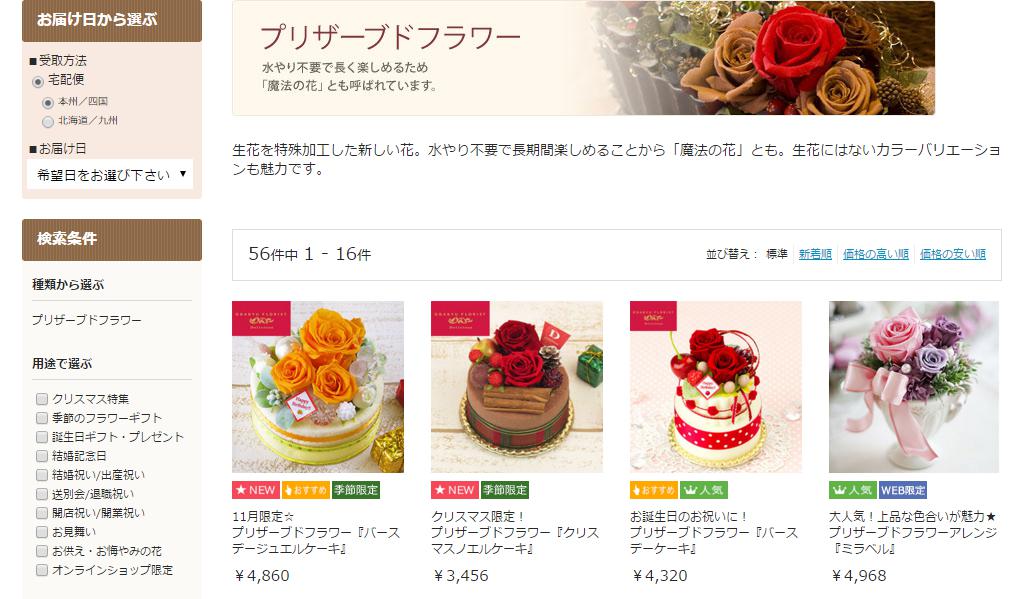Check the 季節のフラワーギフト filter

pyautogui.click(x=42, y=418)
